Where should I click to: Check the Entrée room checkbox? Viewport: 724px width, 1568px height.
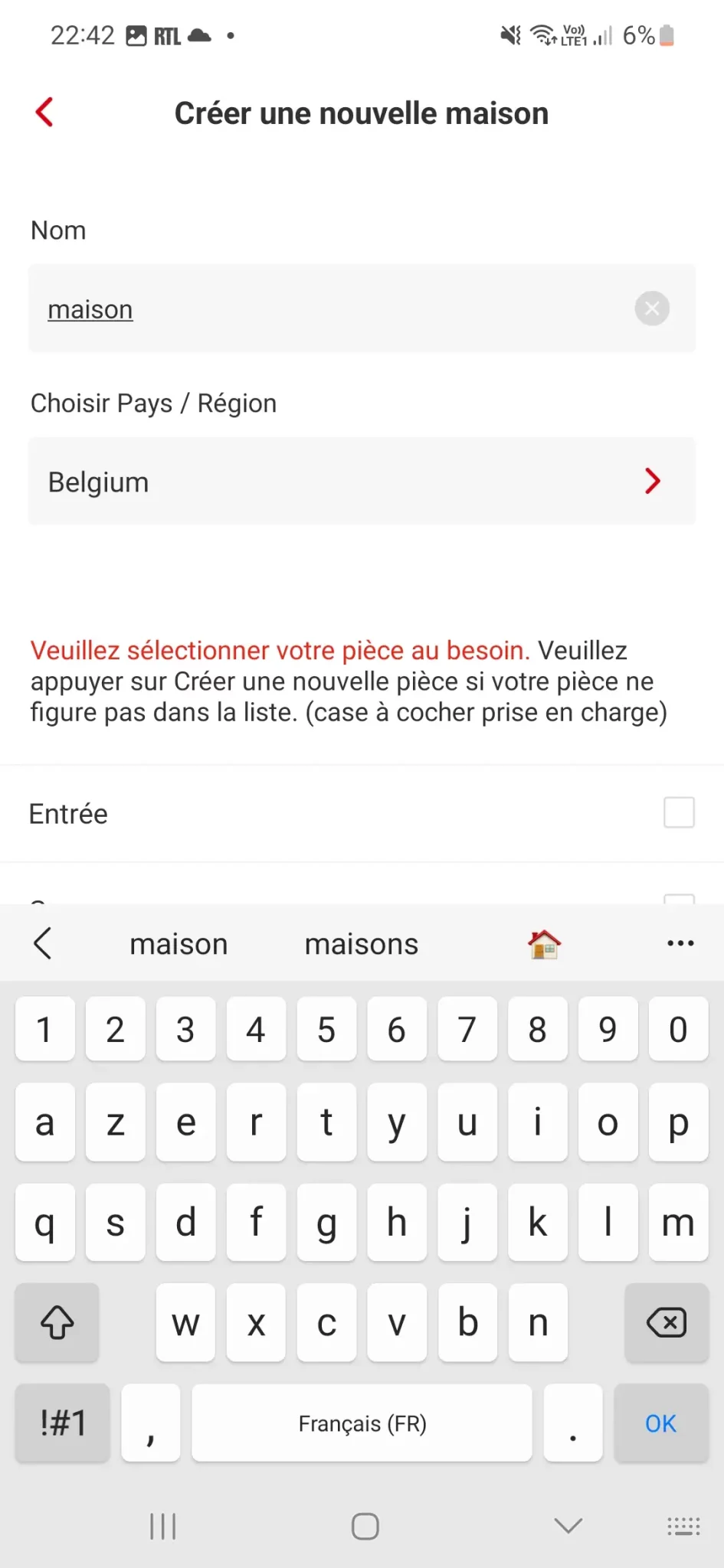[x=679, y=812]
